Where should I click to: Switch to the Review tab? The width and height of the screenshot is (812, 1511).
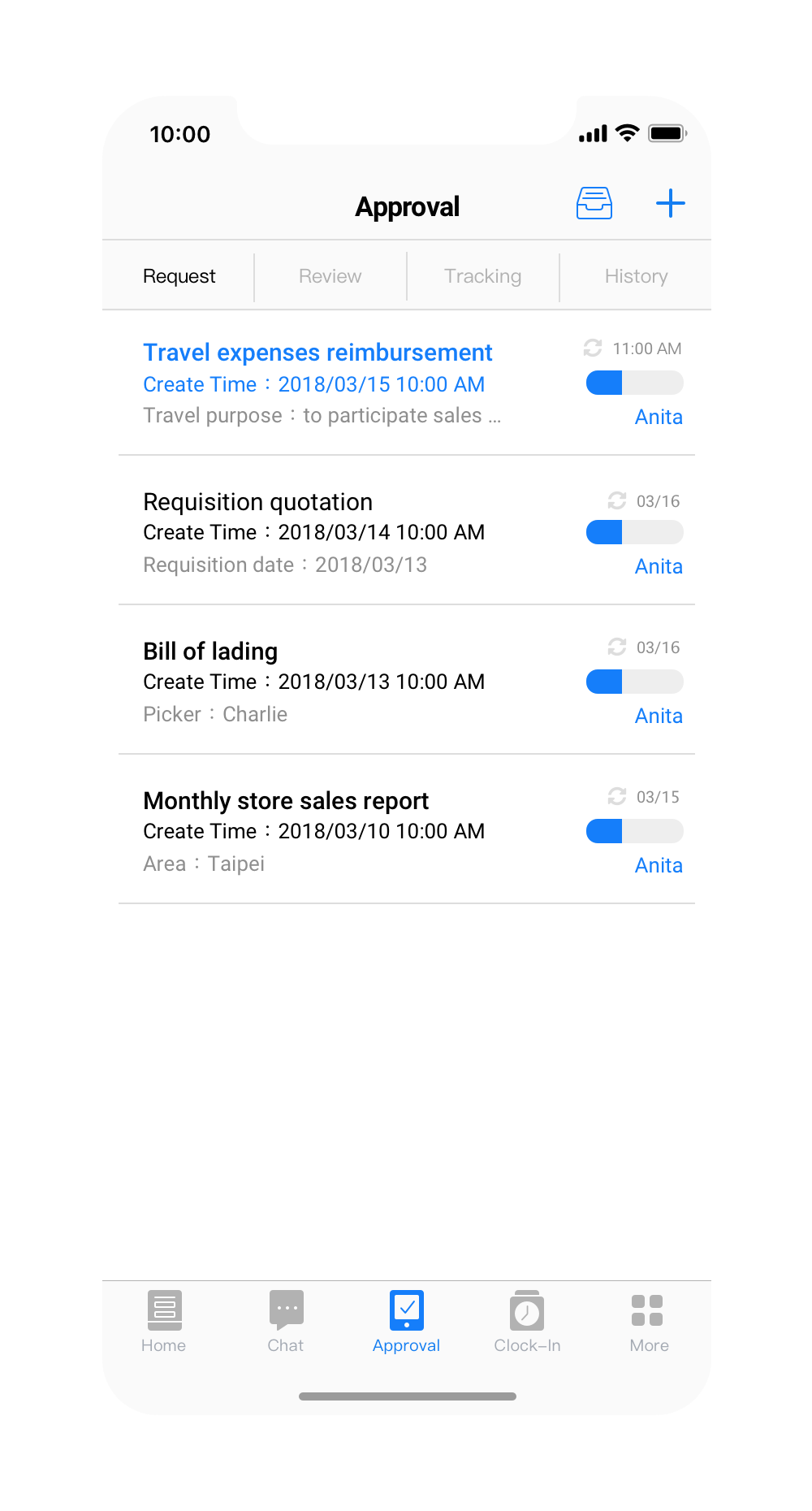coord(330,276)
